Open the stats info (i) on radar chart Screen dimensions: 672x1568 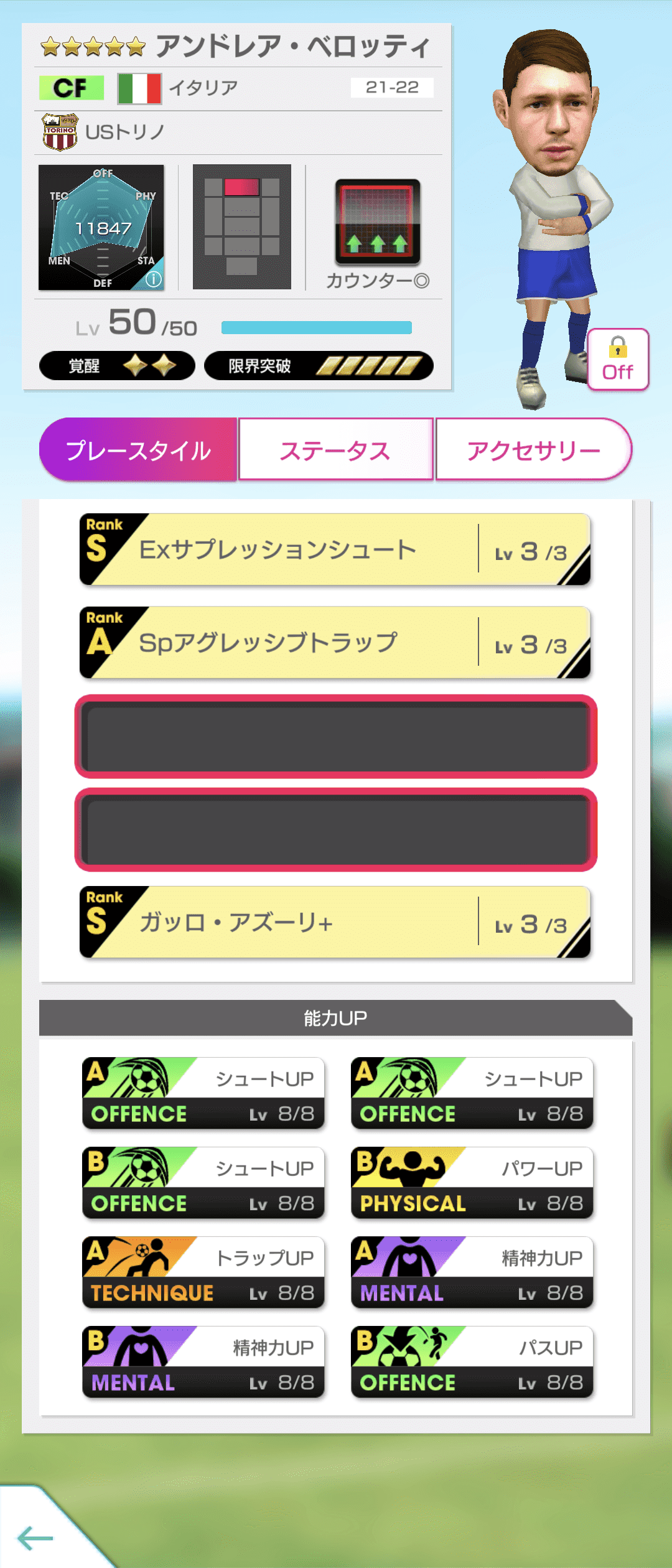[154, 280]
